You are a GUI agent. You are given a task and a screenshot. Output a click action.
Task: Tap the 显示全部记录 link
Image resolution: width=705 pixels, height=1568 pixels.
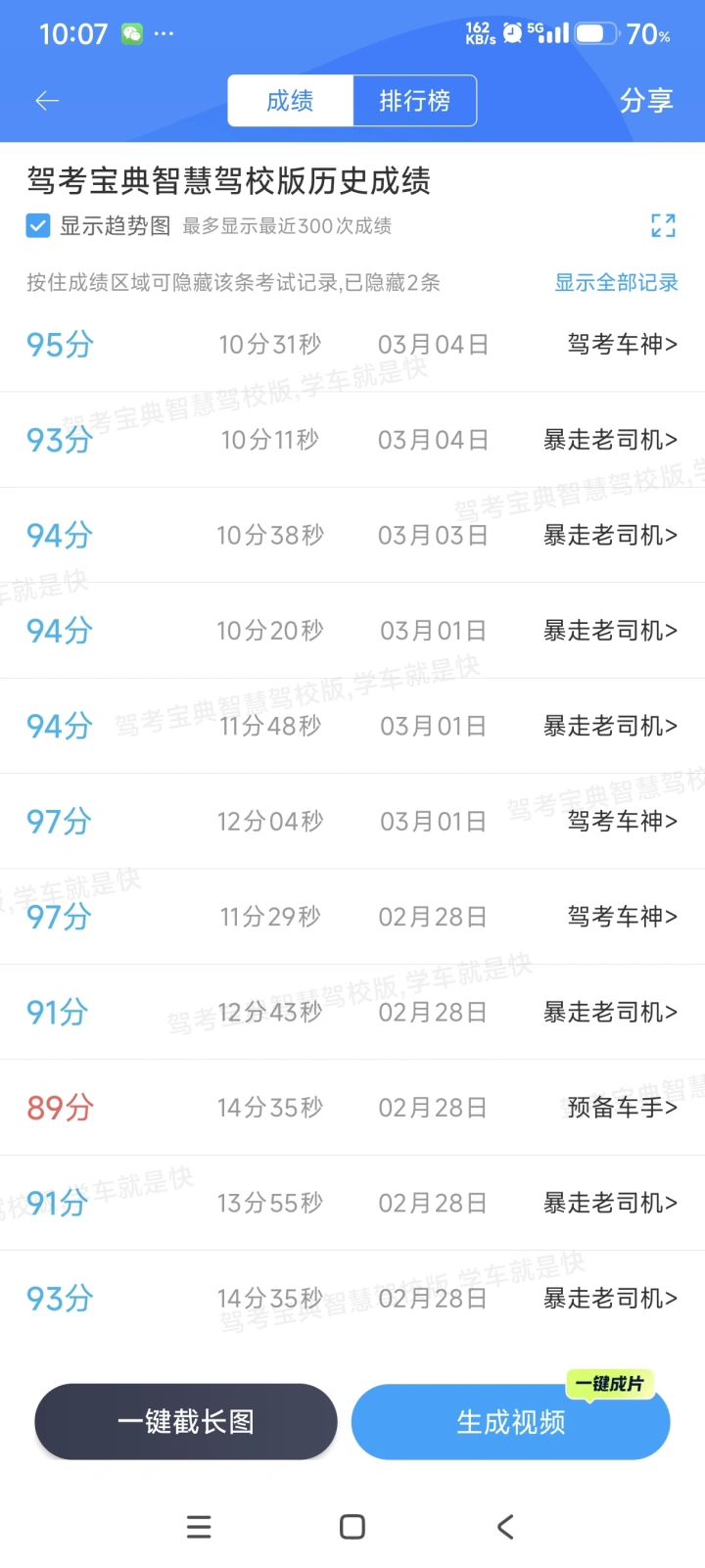[x=616, y=283]
